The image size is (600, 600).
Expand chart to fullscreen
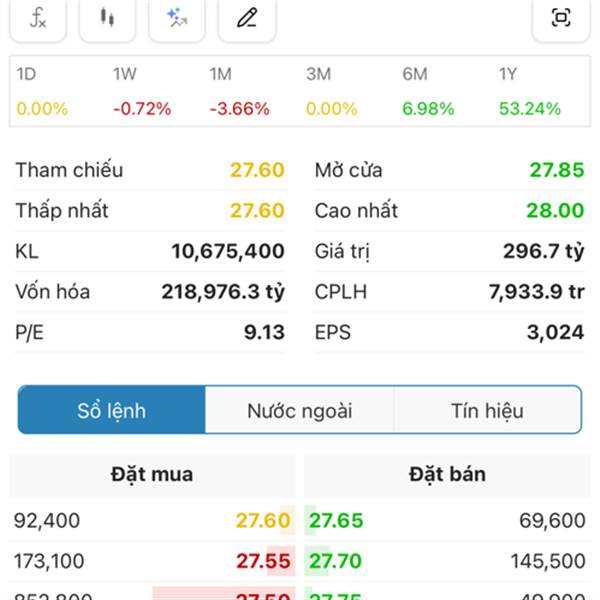[560, 18]
